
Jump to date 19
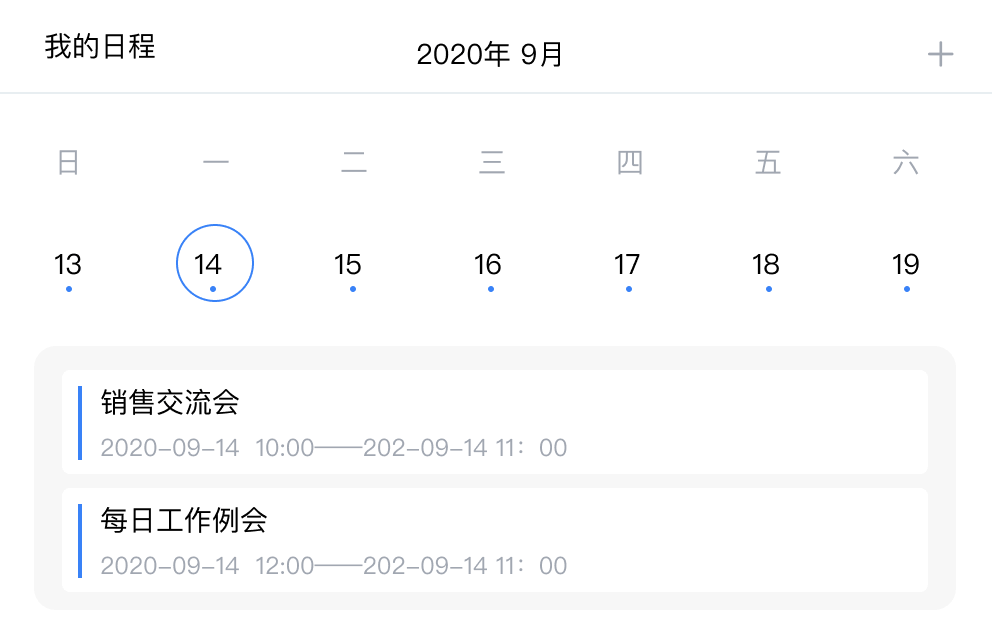click(906, 265)
